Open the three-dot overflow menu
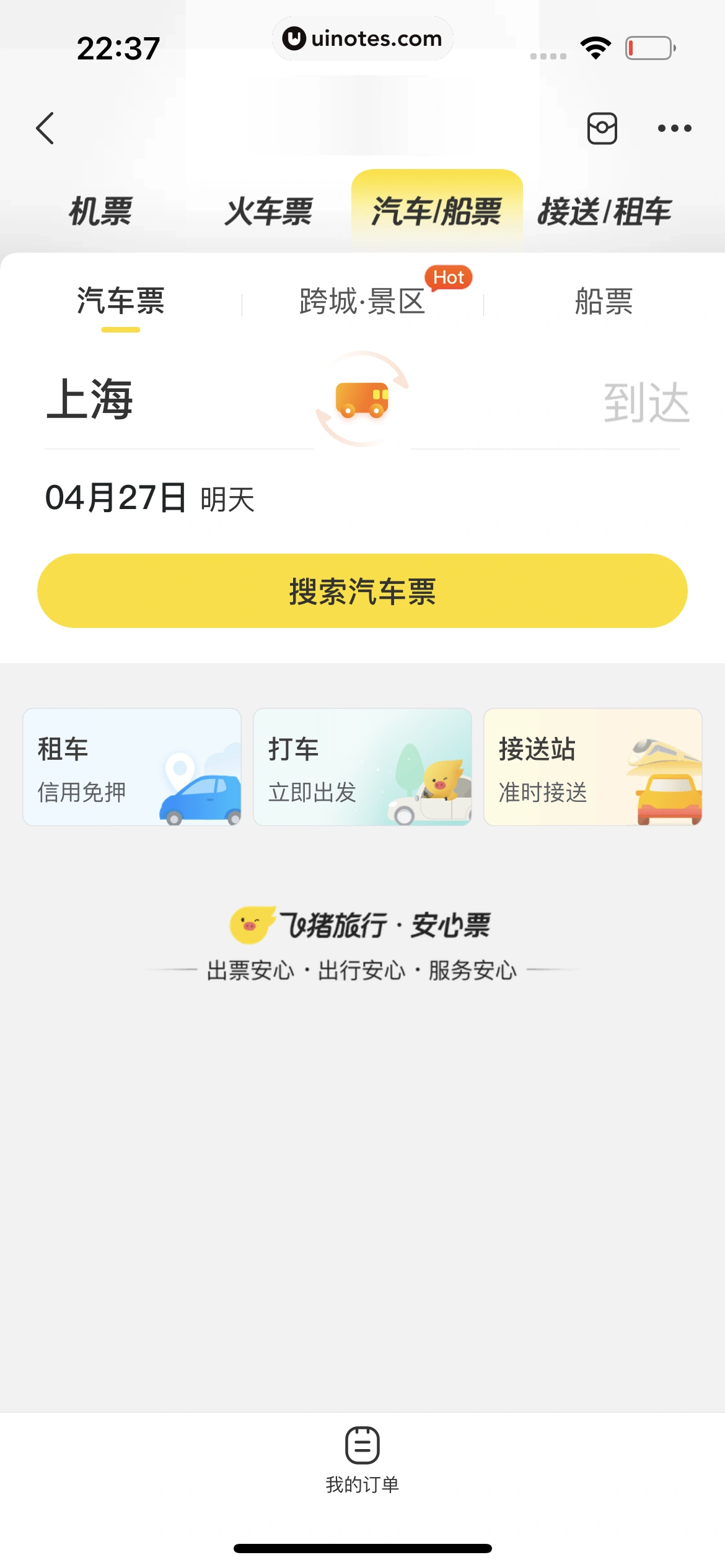725x1568 pixels. click(674, 128)
